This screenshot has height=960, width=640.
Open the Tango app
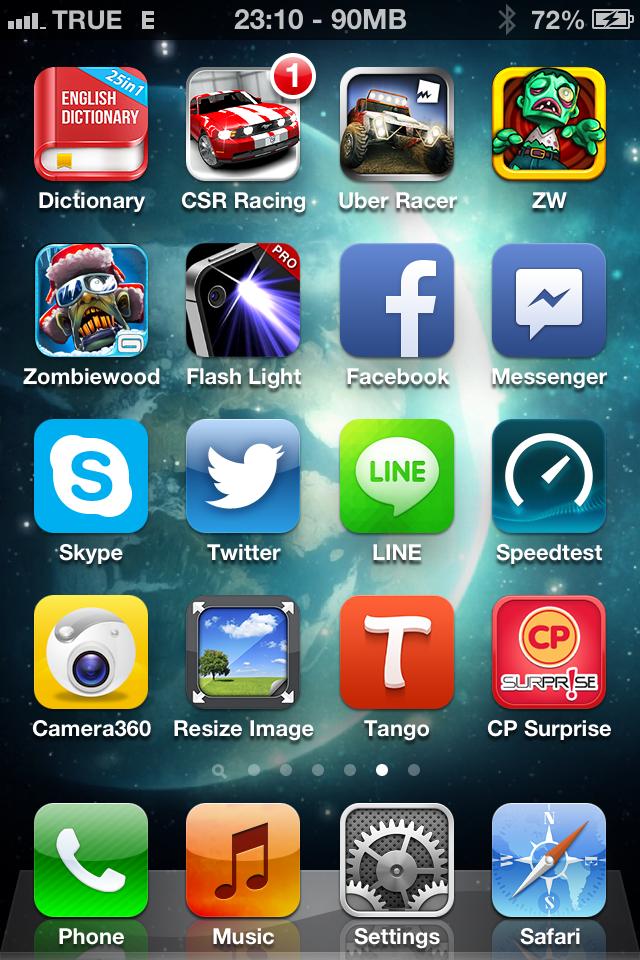point(396,652)
